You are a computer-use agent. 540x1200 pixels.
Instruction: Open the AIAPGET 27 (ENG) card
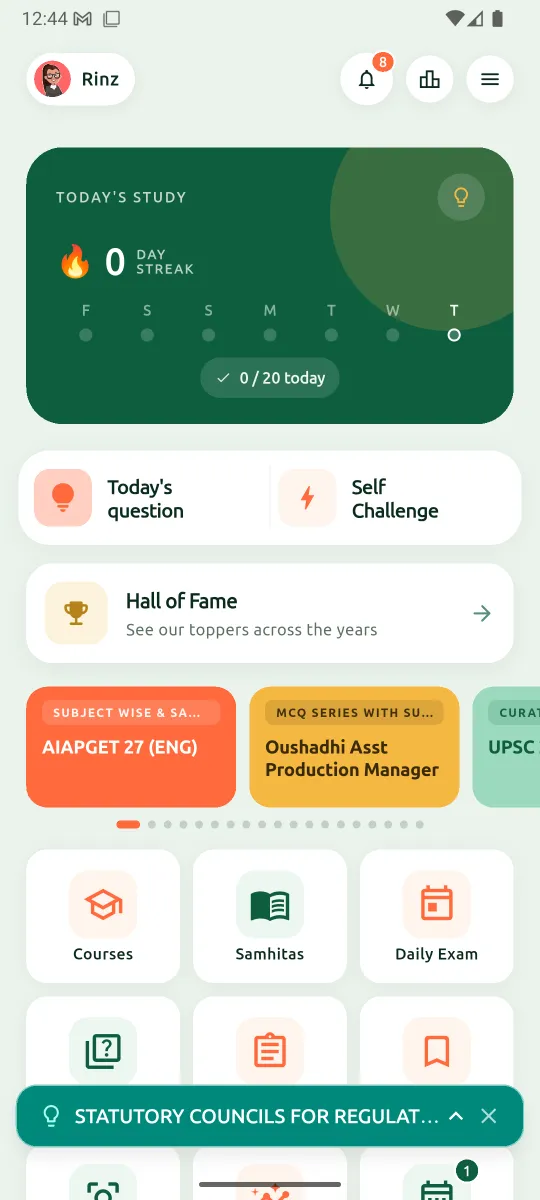131,747
